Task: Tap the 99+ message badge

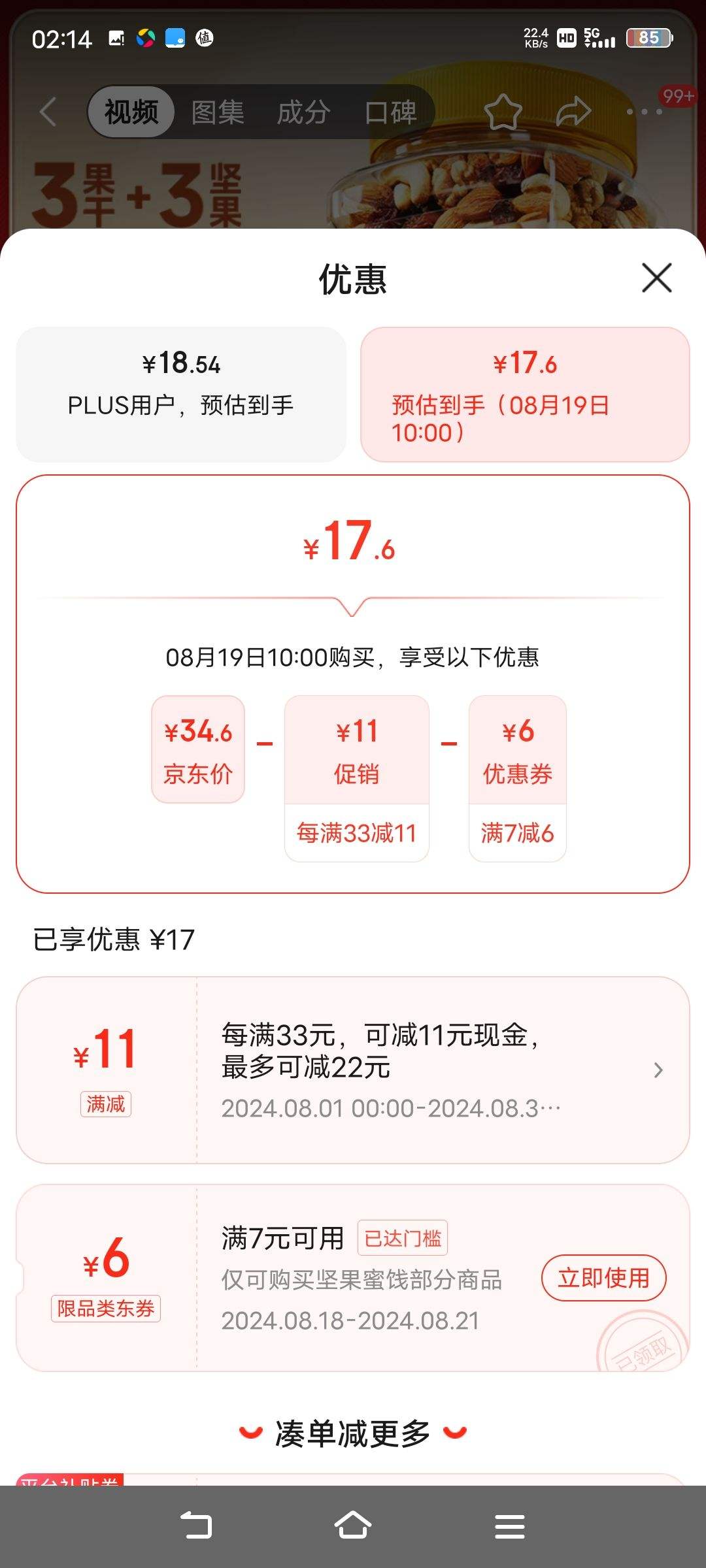Action: 677,95
